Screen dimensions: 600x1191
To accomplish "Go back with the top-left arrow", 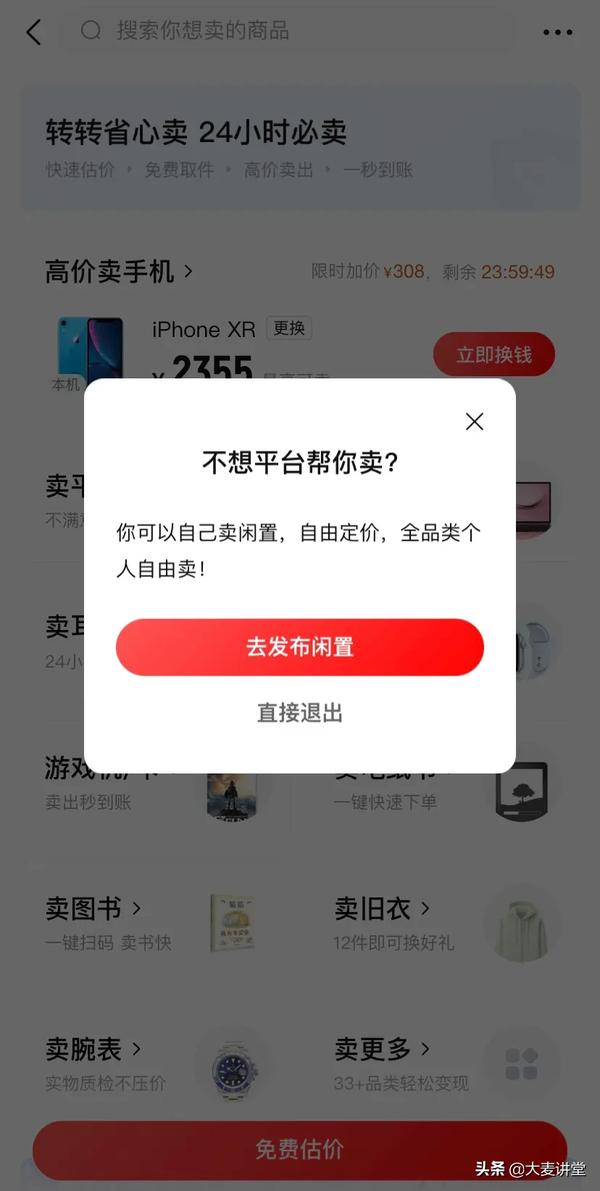I will [x=33, y=32].
